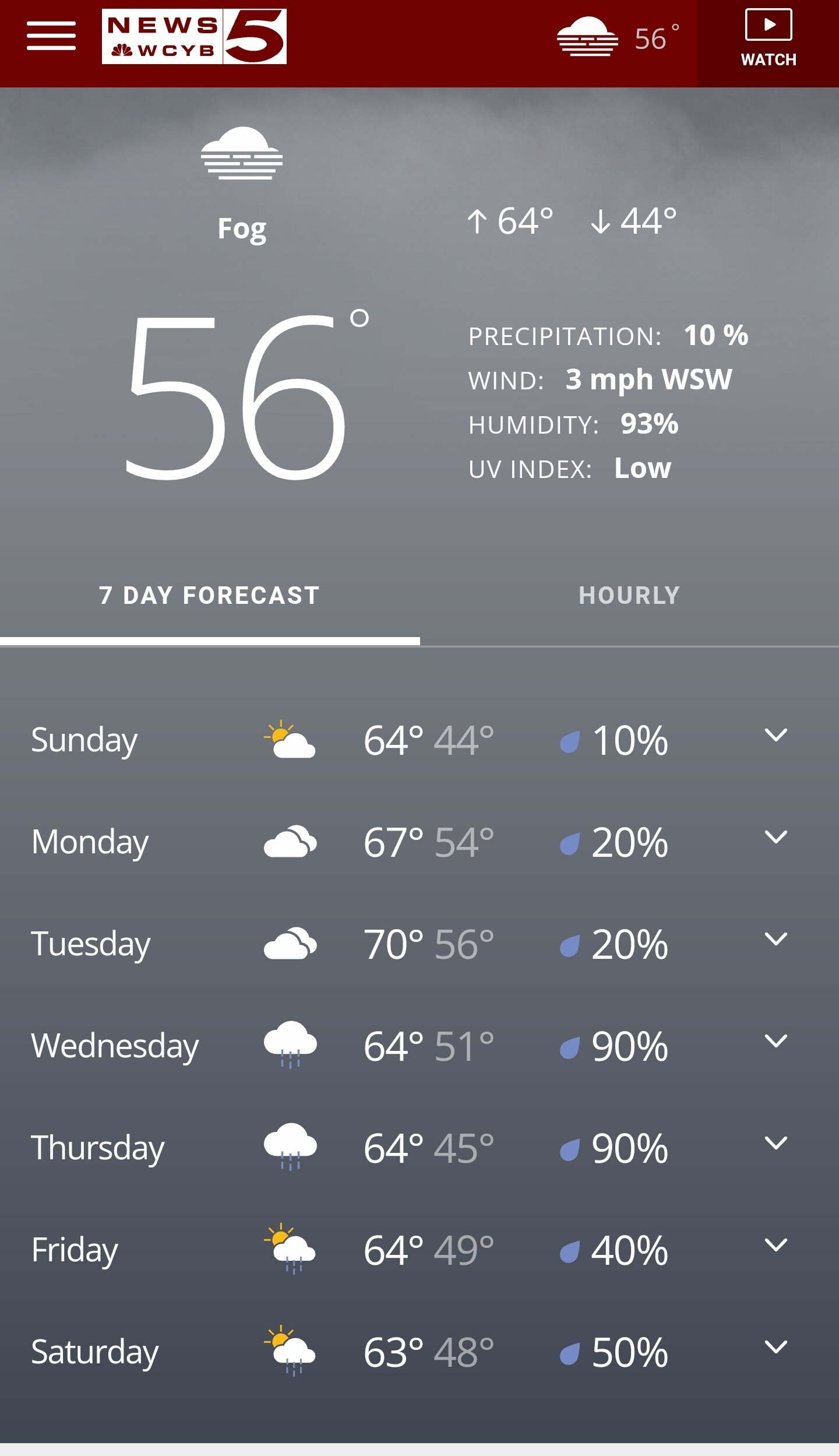Select the 7 Day Forecast tab
839x1456 pixels.
pos(210,596)
